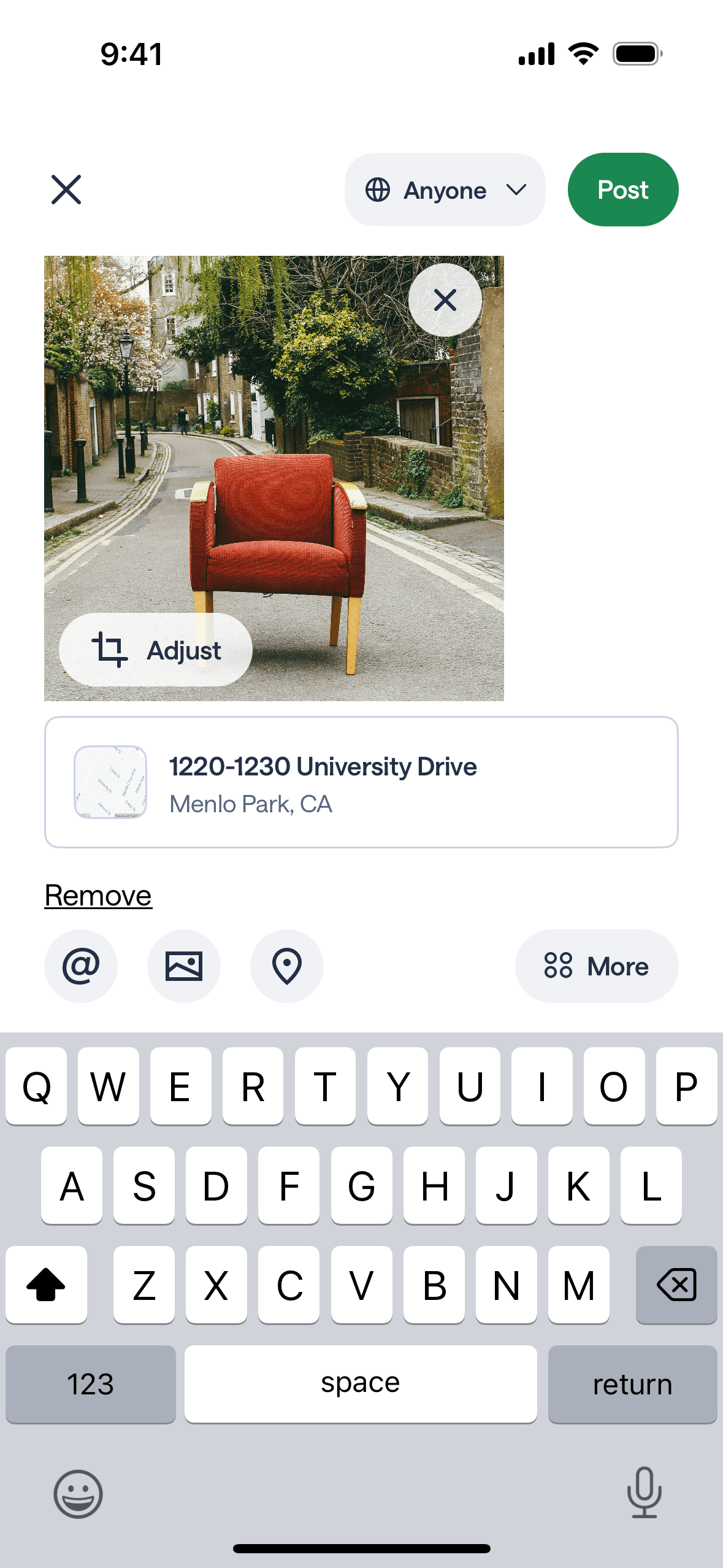Viewport: 723px width, 1568px height.
Task: Tap the Remove link
Action: tap(98, 896)
